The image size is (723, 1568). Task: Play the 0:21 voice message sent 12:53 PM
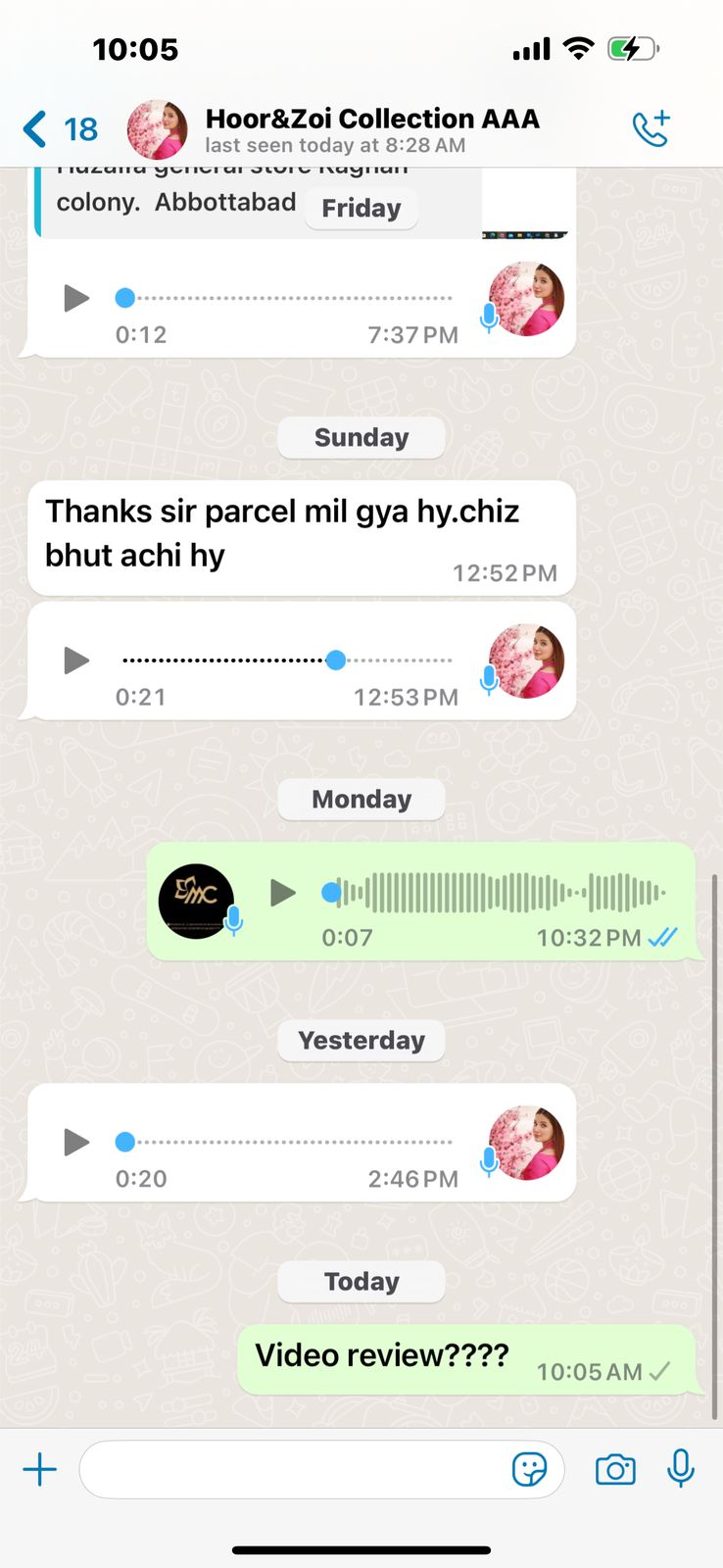pyautogui.click(x=76, y=661)
